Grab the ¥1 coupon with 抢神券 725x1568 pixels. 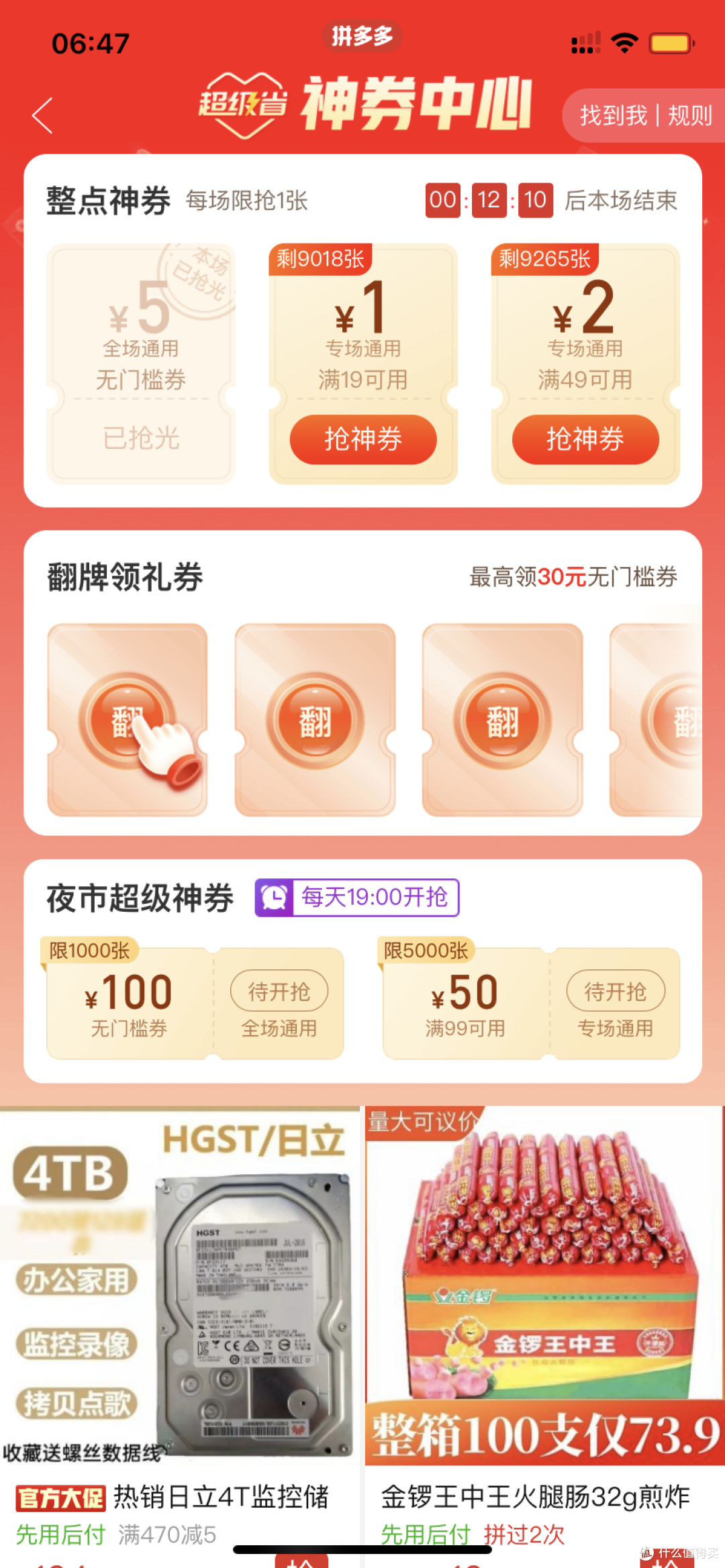(363, 439)
